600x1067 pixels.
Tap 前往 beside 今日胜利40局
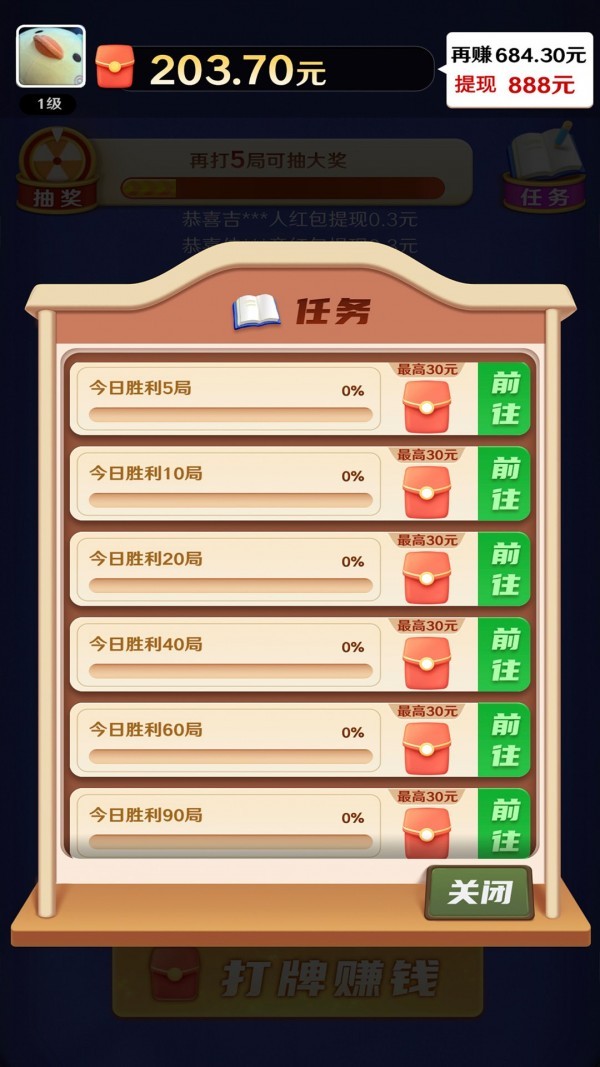[505, 655]
